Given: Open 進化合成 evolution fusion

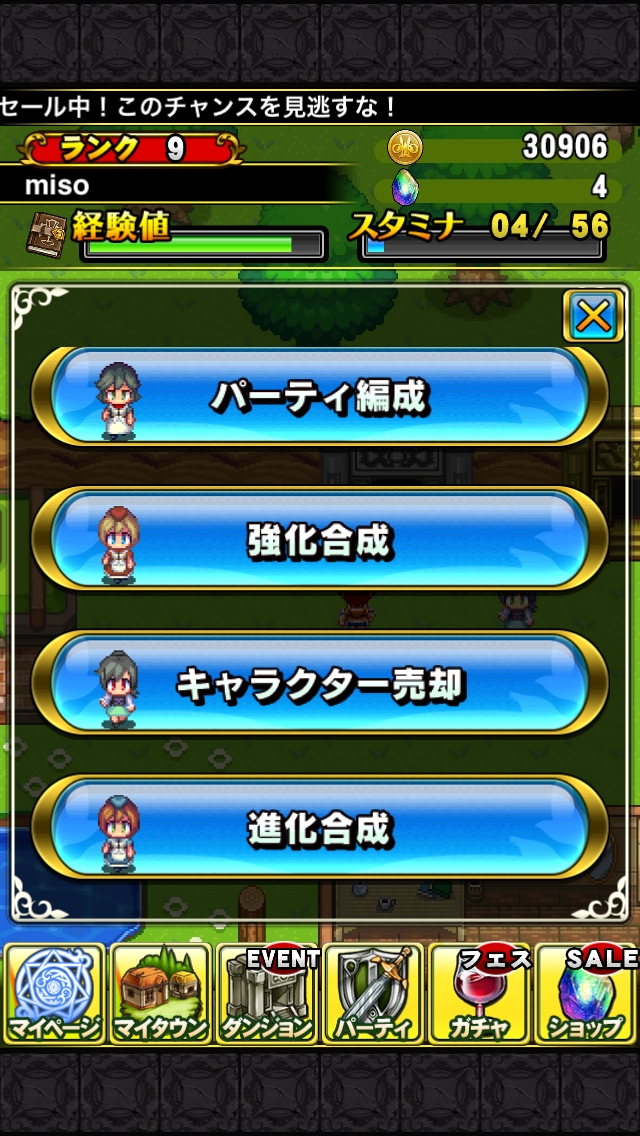Looking at the screenshot, I should pyautogui.click(x=320, y=829).
